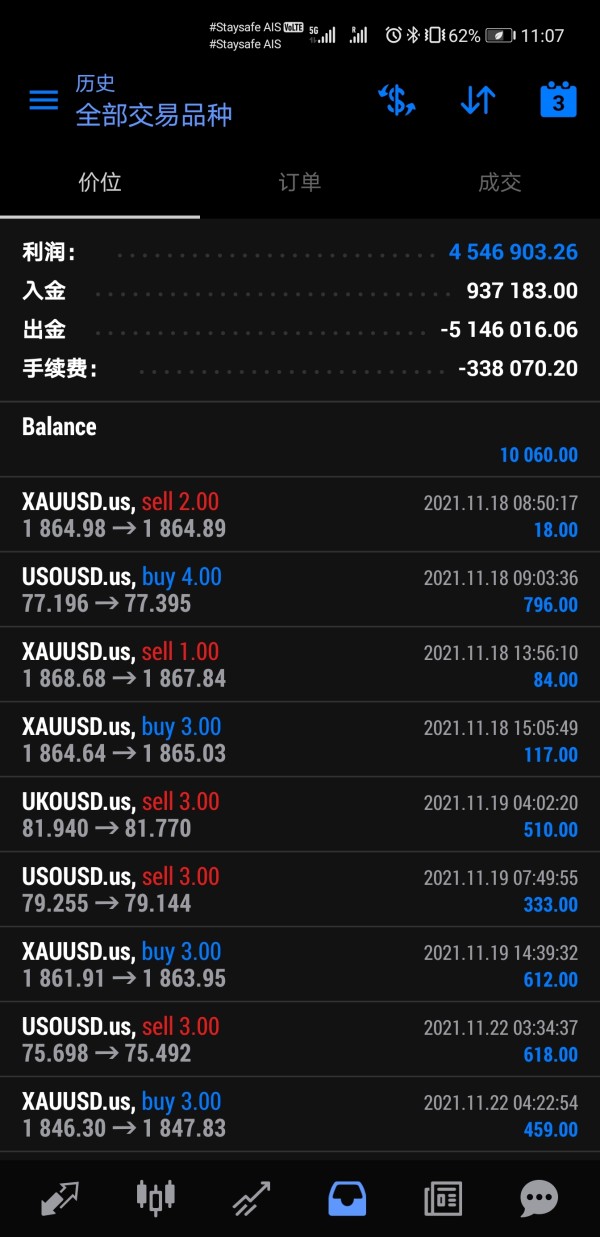This screenshot has width=600, height=1237.
Task: Open the symbol filter dollar icon
Action: coord(396,101)
